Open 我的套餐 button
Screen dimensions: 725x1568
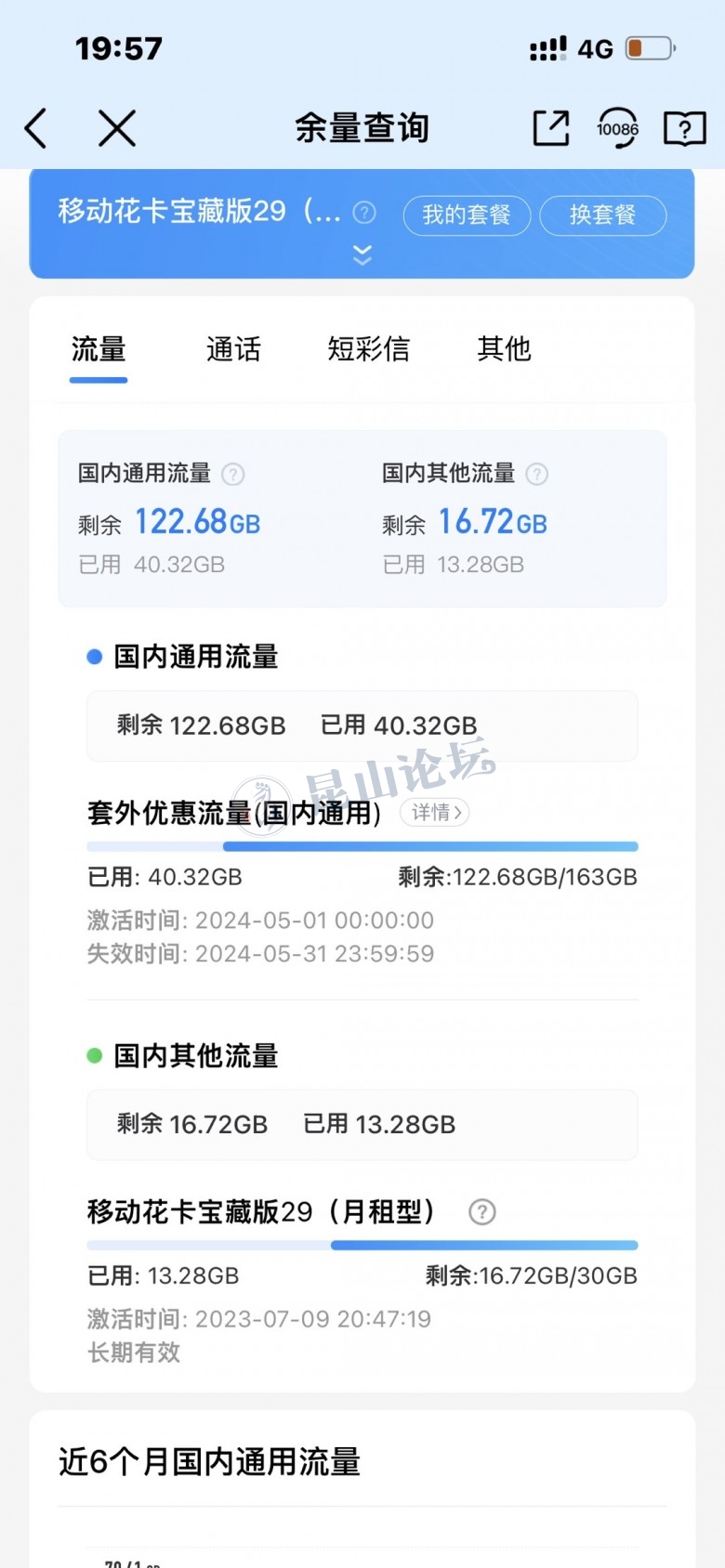(467, 216)
